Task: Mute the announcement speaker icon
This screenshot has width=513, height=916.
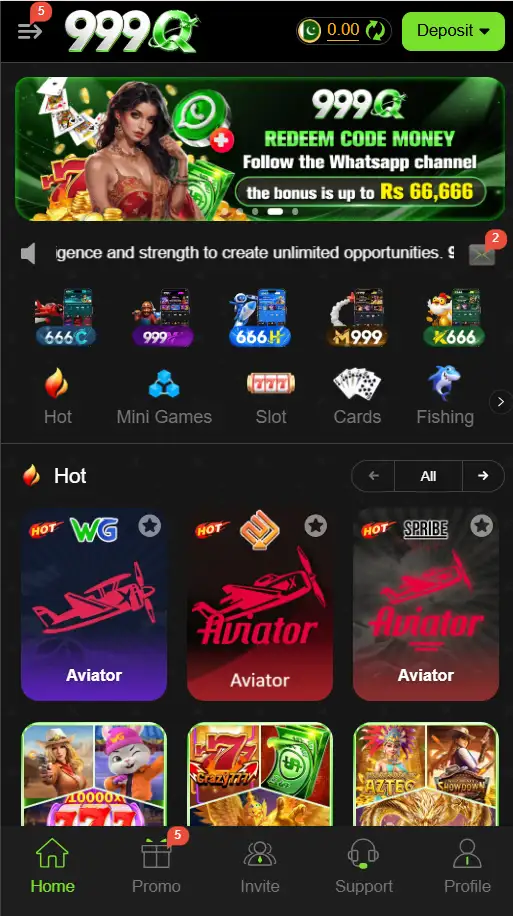Action: click(x=28, y=254)
